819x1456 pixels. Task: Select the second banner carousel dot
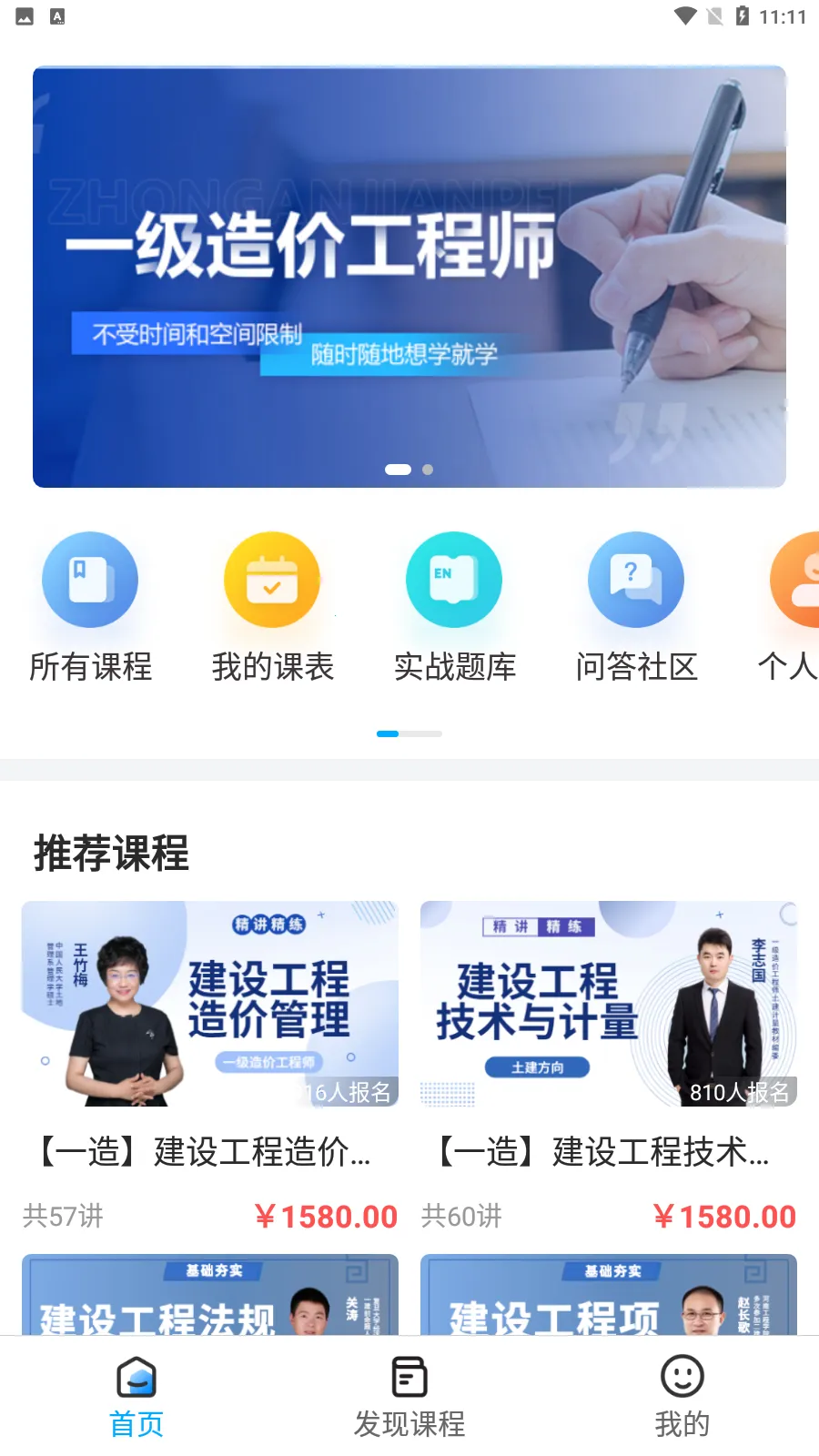[x=427, y=470]
